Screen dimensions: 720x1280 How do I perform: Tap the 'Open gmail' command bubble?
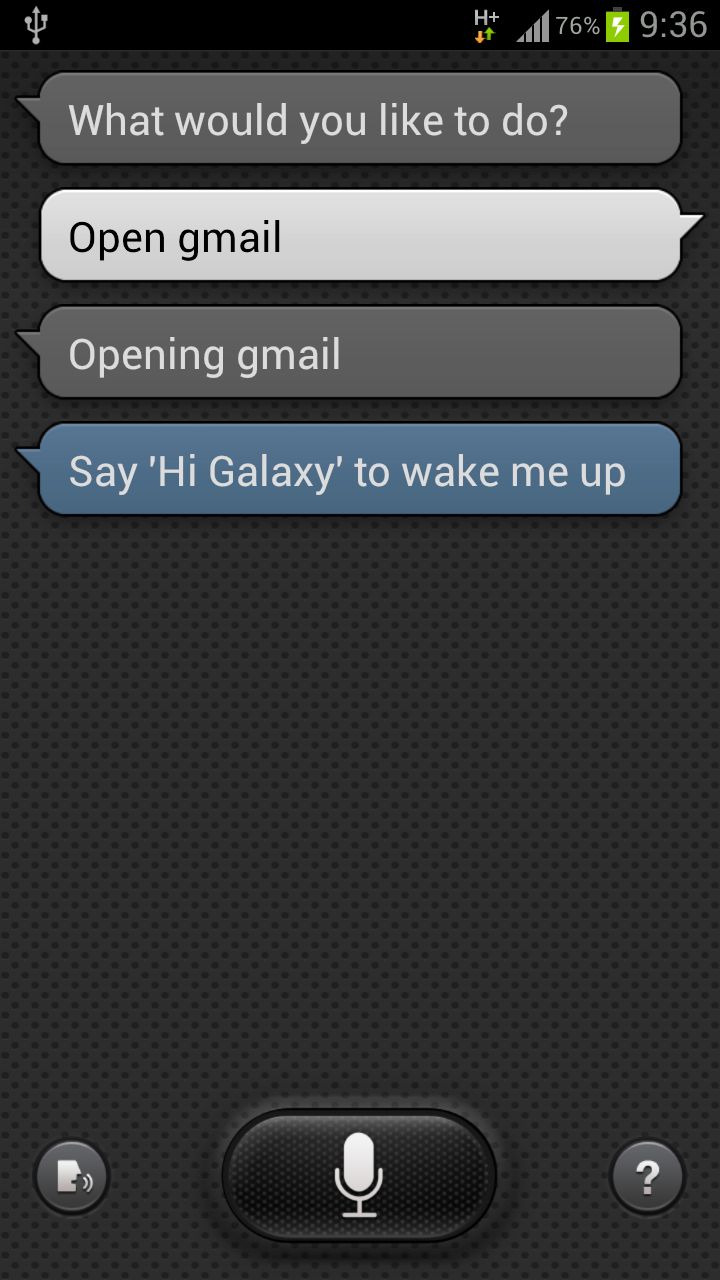[x=360, y=236]
